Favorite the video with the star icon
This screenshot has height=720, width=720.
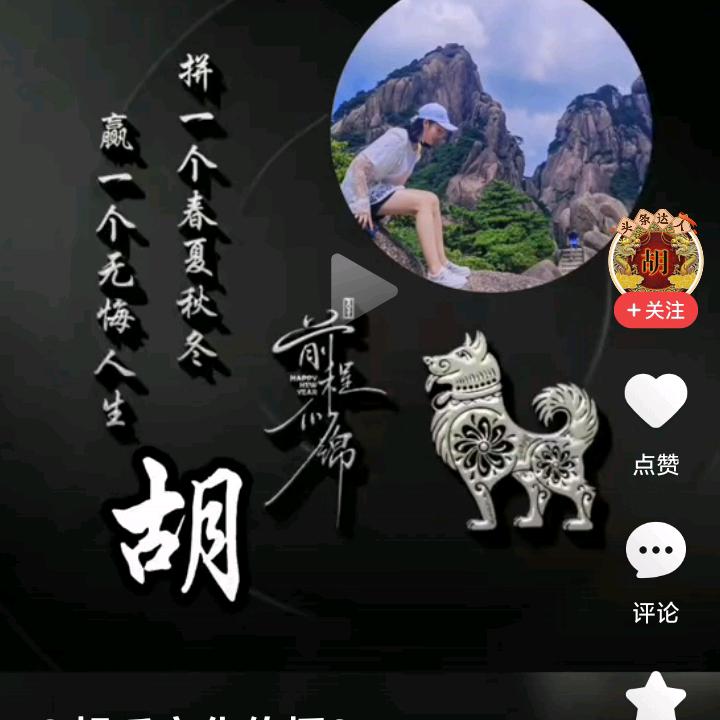click(656, 698)
